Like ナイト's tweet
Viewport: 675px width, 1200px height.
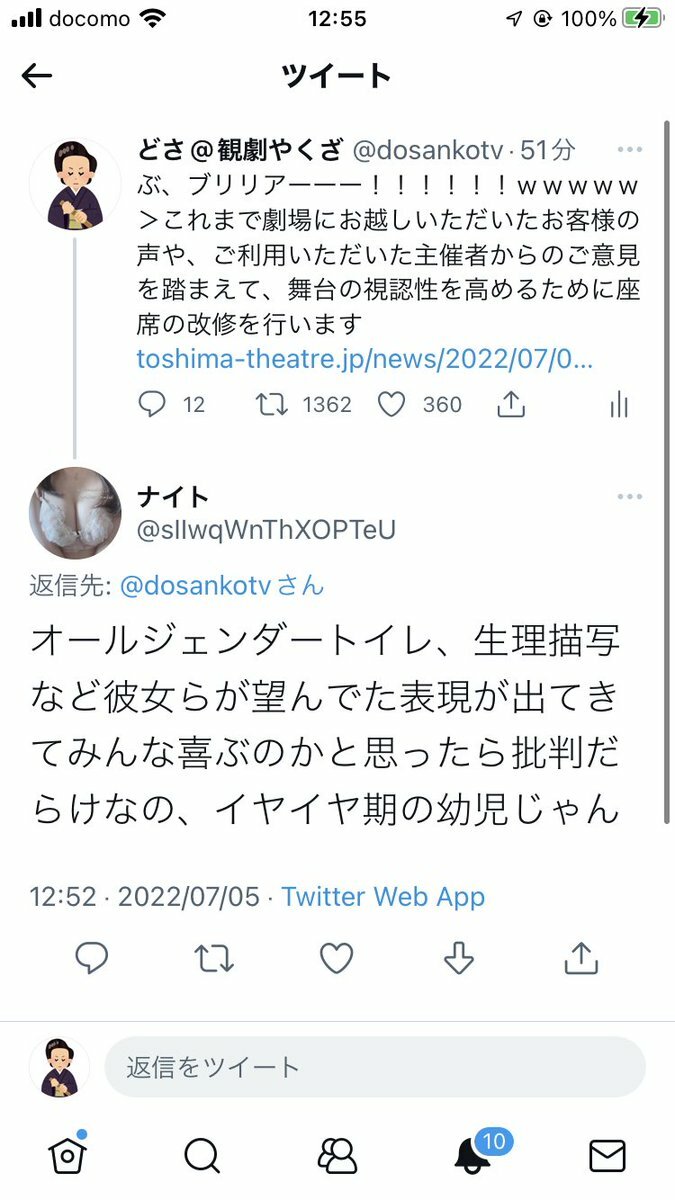[x=336, y=958]
